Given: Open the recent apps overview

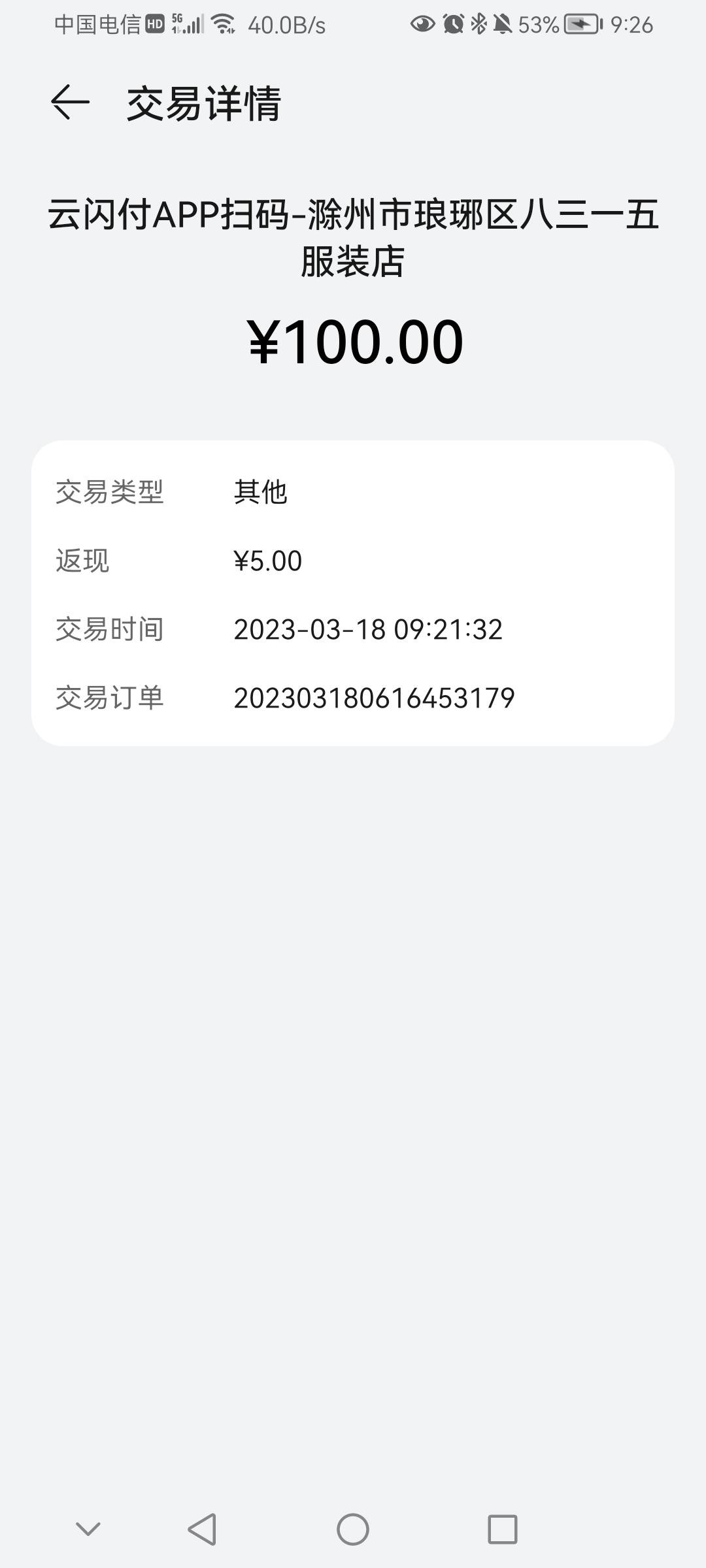Looking at the screenshot, I should click(x=503, y=1529).
